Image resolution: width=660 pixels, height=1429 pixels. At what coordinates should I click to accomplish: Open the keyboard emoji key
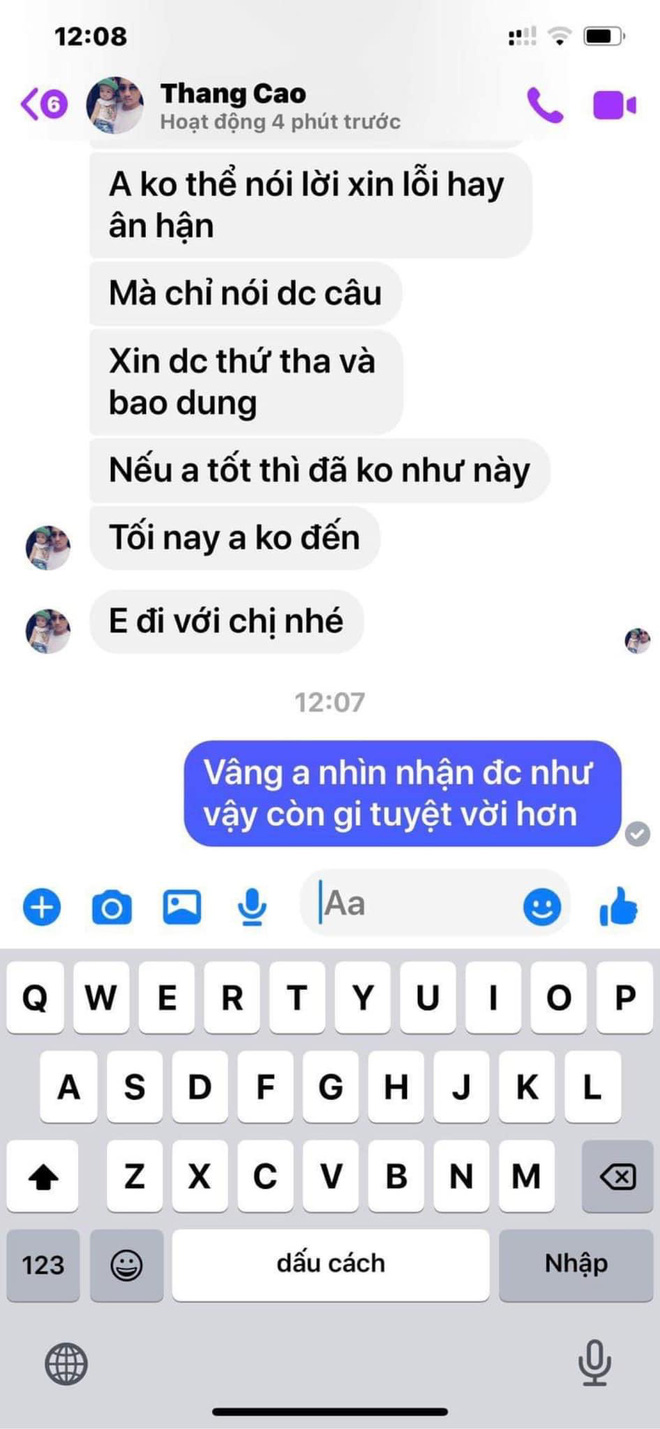[126, 1265]
